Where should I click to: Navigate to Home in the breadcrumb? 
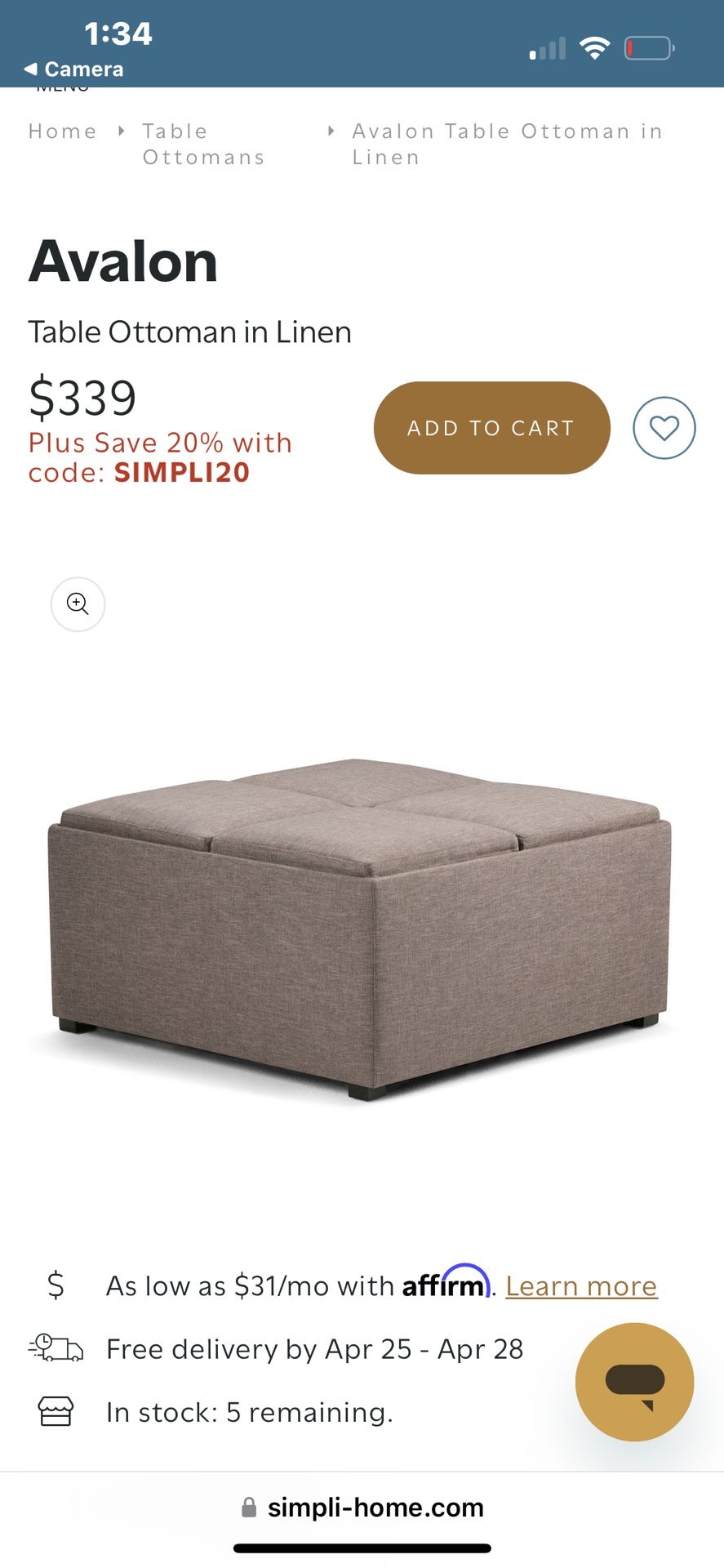click(62, 131)
